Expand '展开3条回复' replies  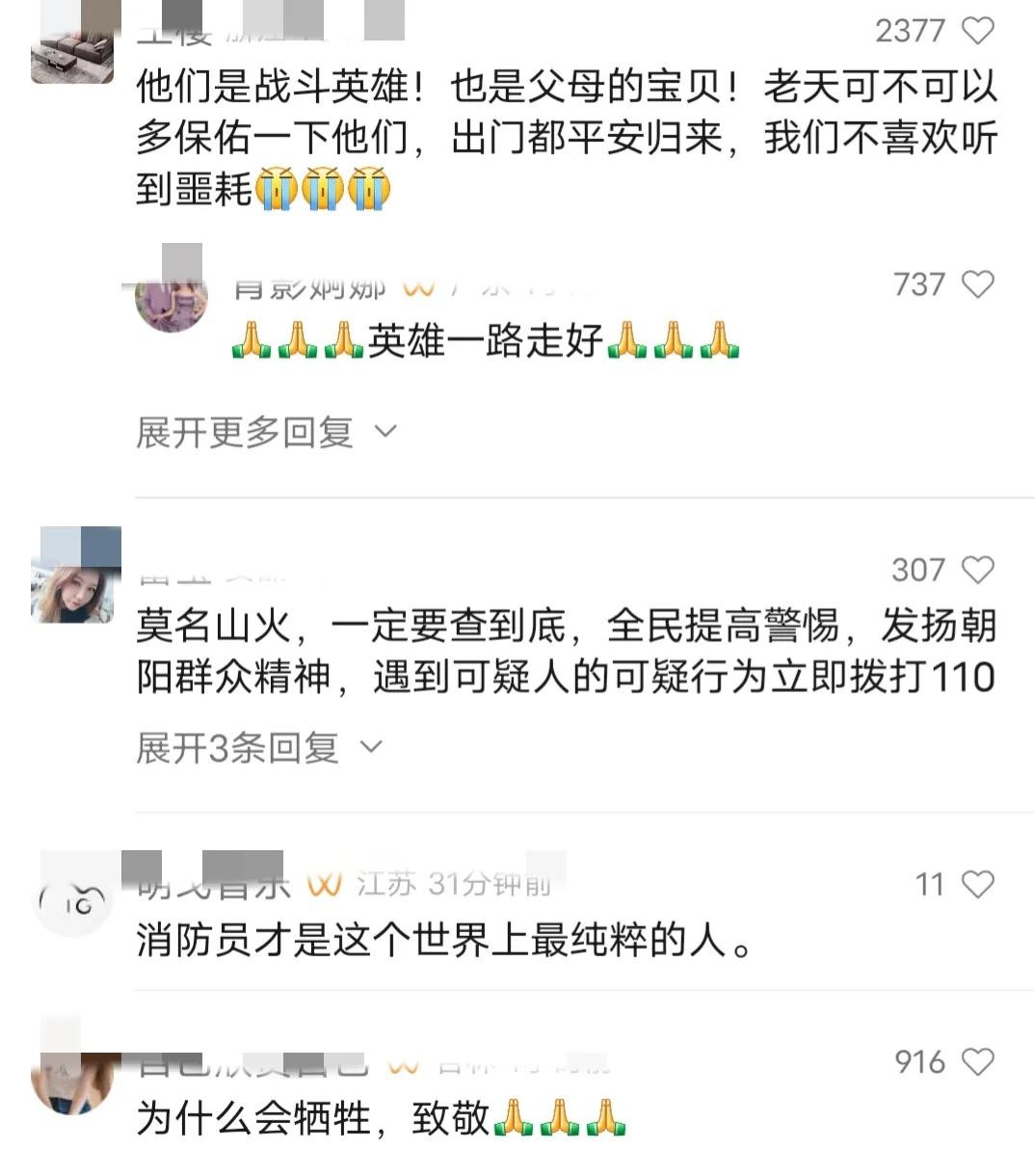click(259, 747)
